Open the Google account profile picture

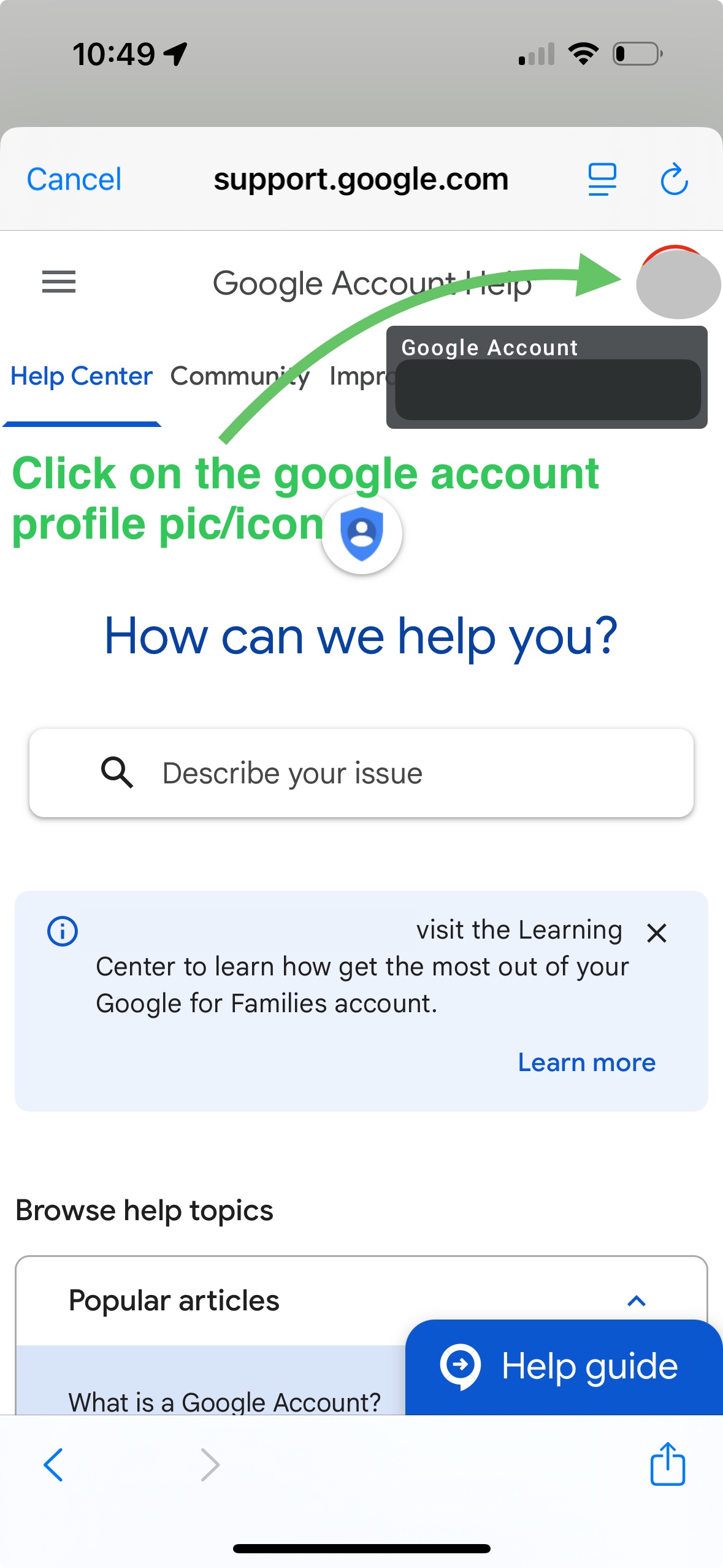[677, 283]
